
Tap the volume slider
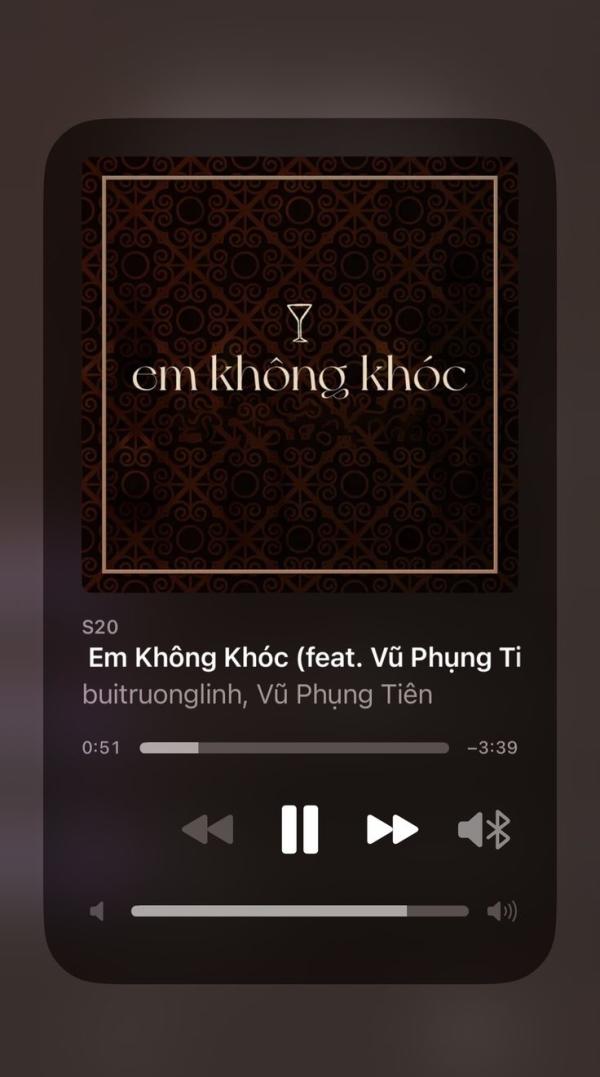(x=300, y=911)
